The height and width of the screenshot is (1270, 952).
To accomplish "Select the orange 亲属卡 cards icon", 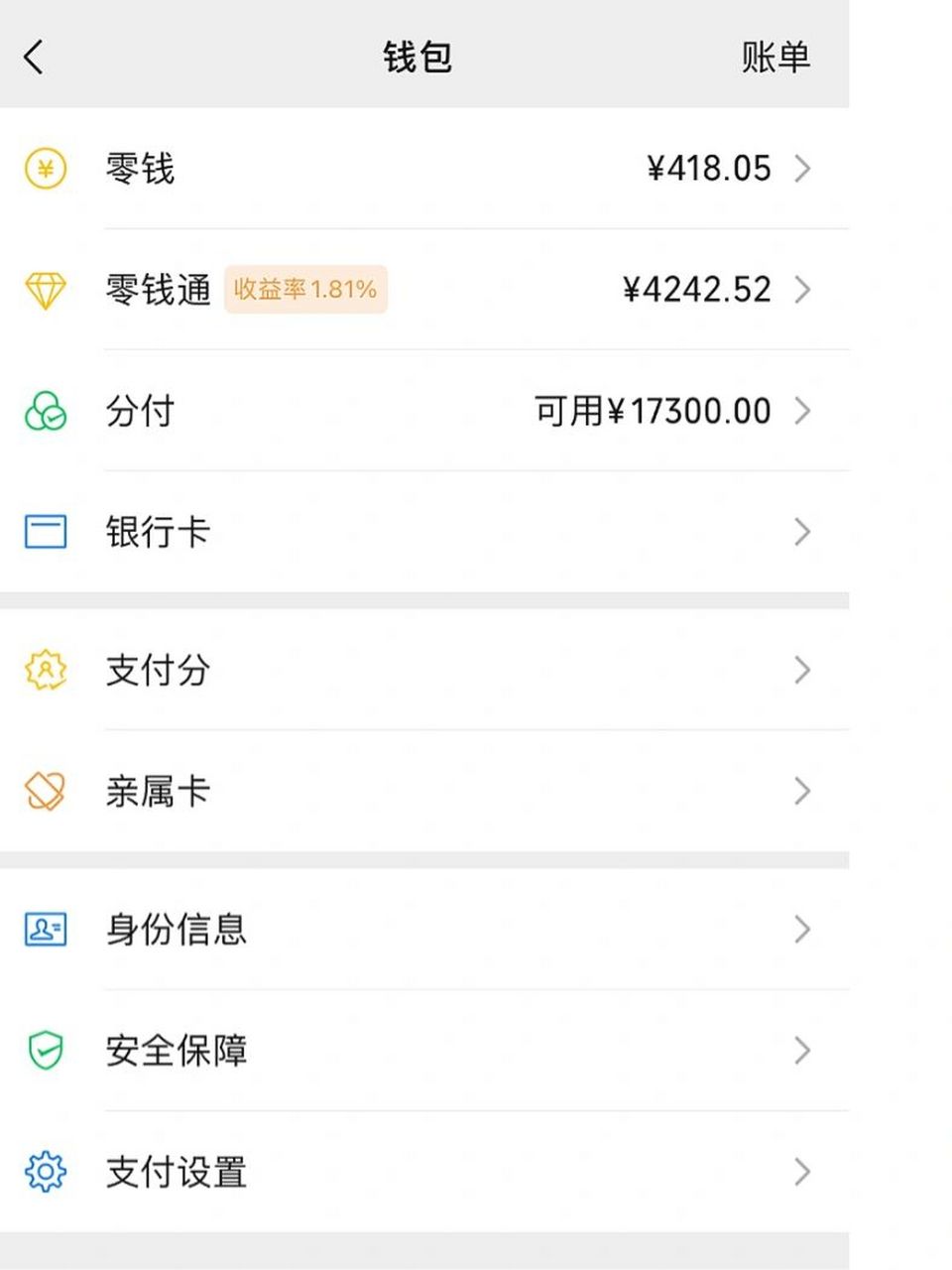I will (x=44, y=791).
